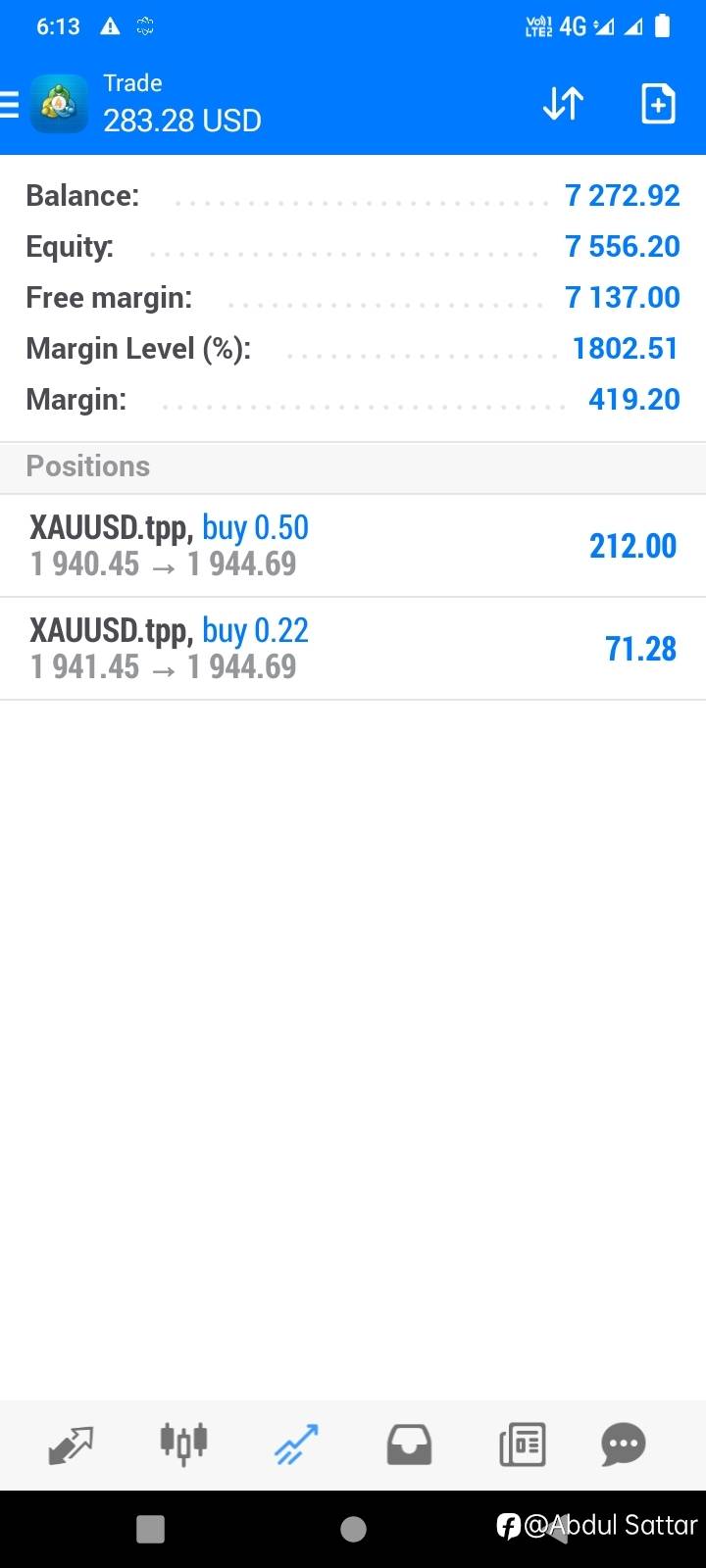This screenshot has height=1568, width=706.
Task: Open recent apps with the square button
Action: [150, 1529]
